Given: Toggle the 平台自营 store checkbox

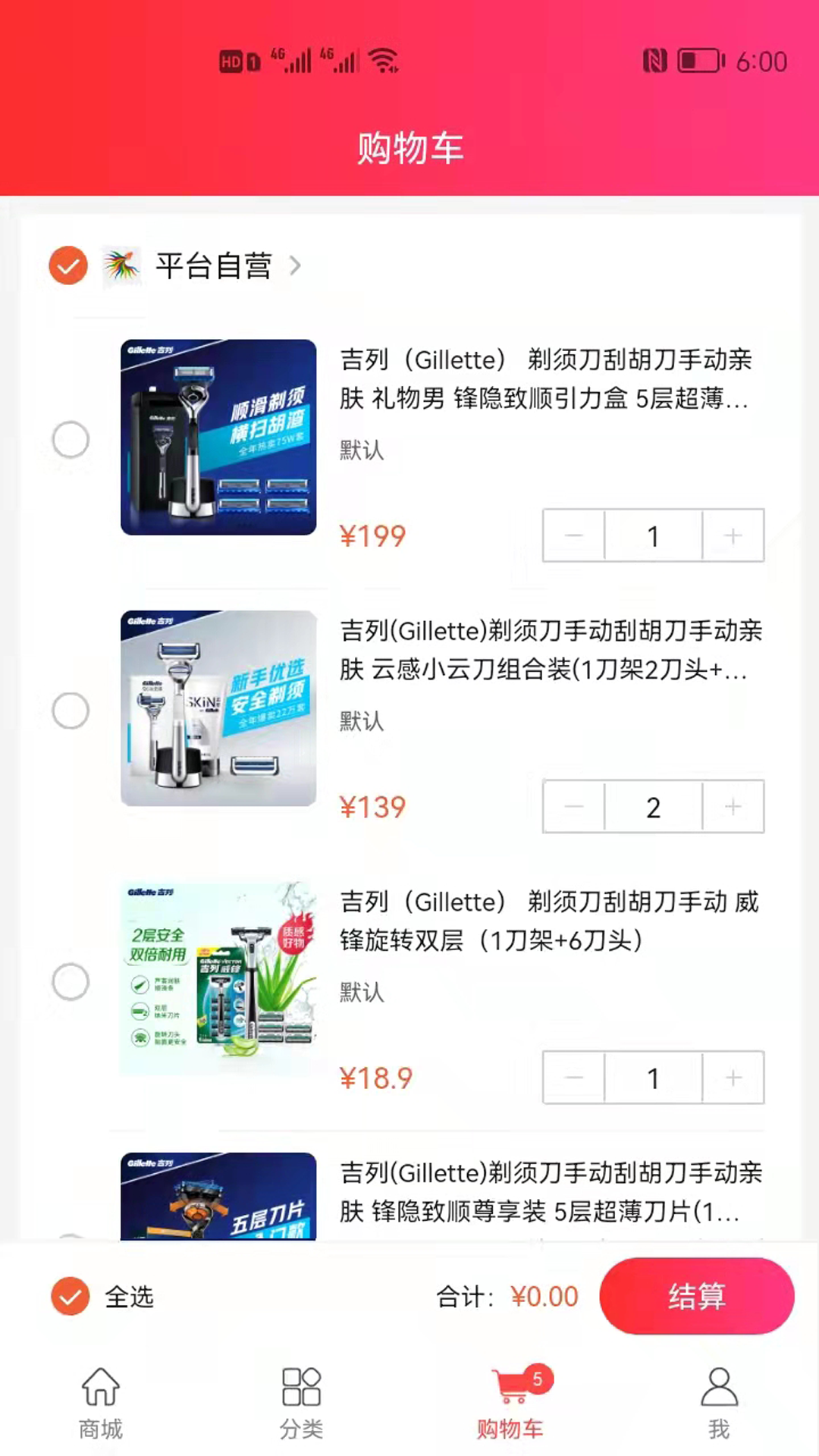Looking at the screenshot, I should [x=68, y=265].
